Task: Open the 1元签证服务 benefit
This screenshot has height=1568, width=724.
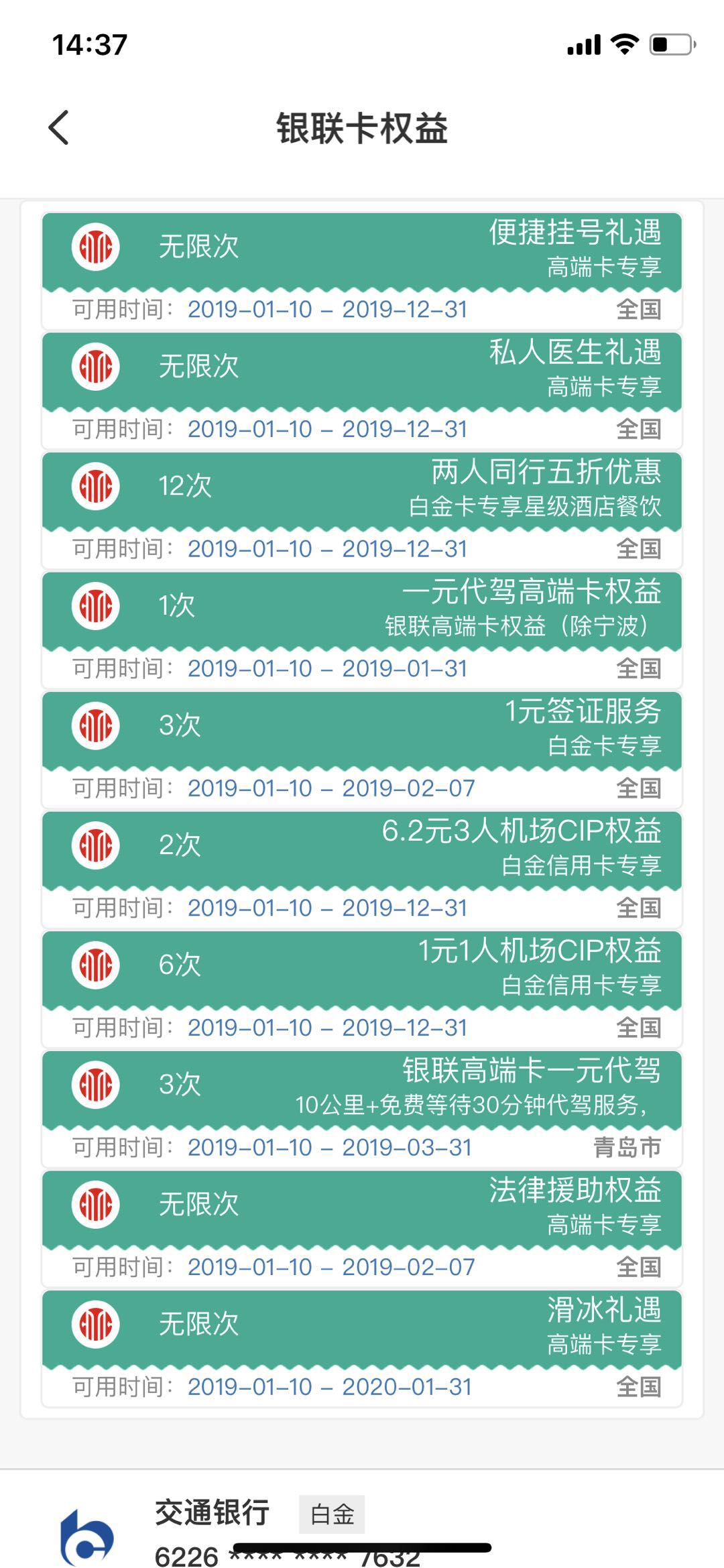Action: [x=362, y=749]
